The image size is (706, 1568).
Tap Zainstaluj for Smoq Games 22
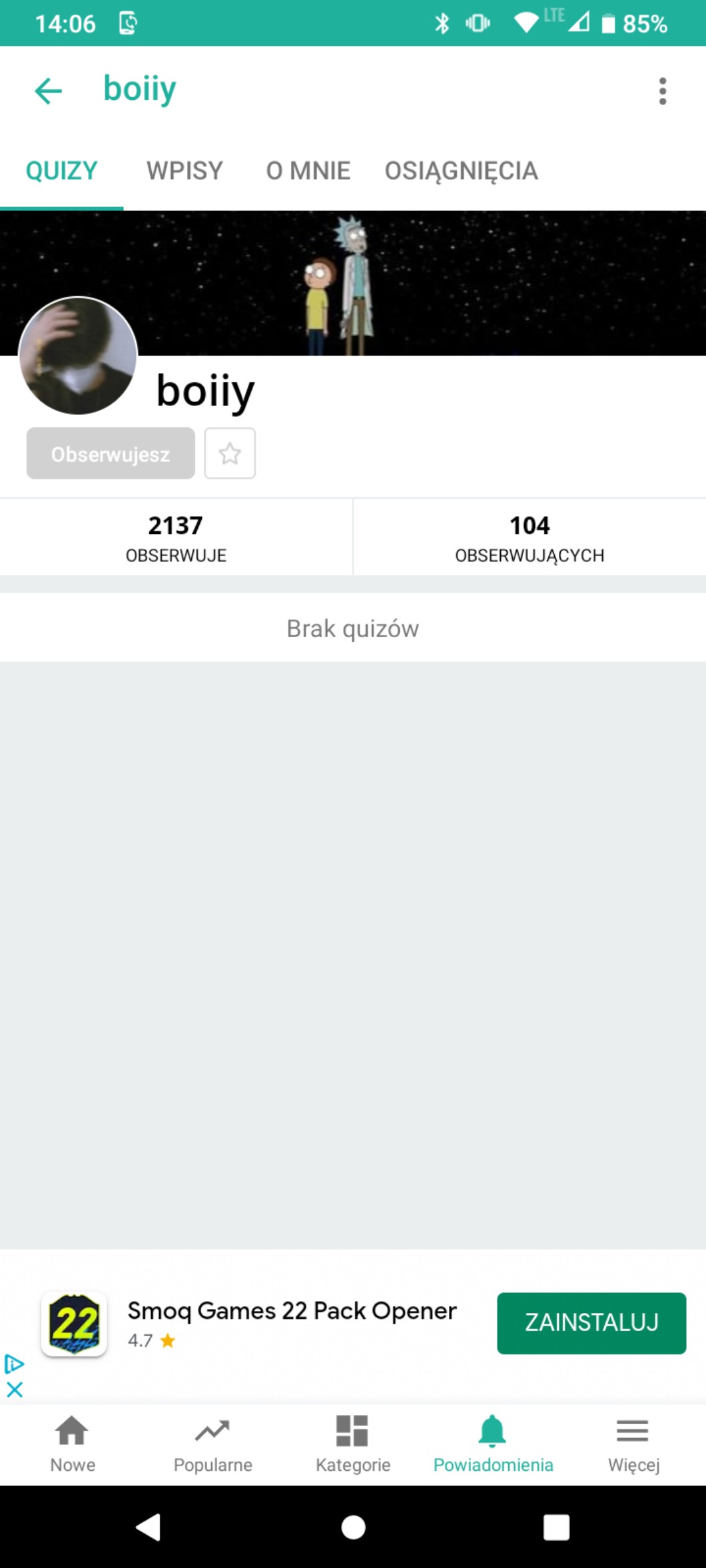click(591, 1322)
